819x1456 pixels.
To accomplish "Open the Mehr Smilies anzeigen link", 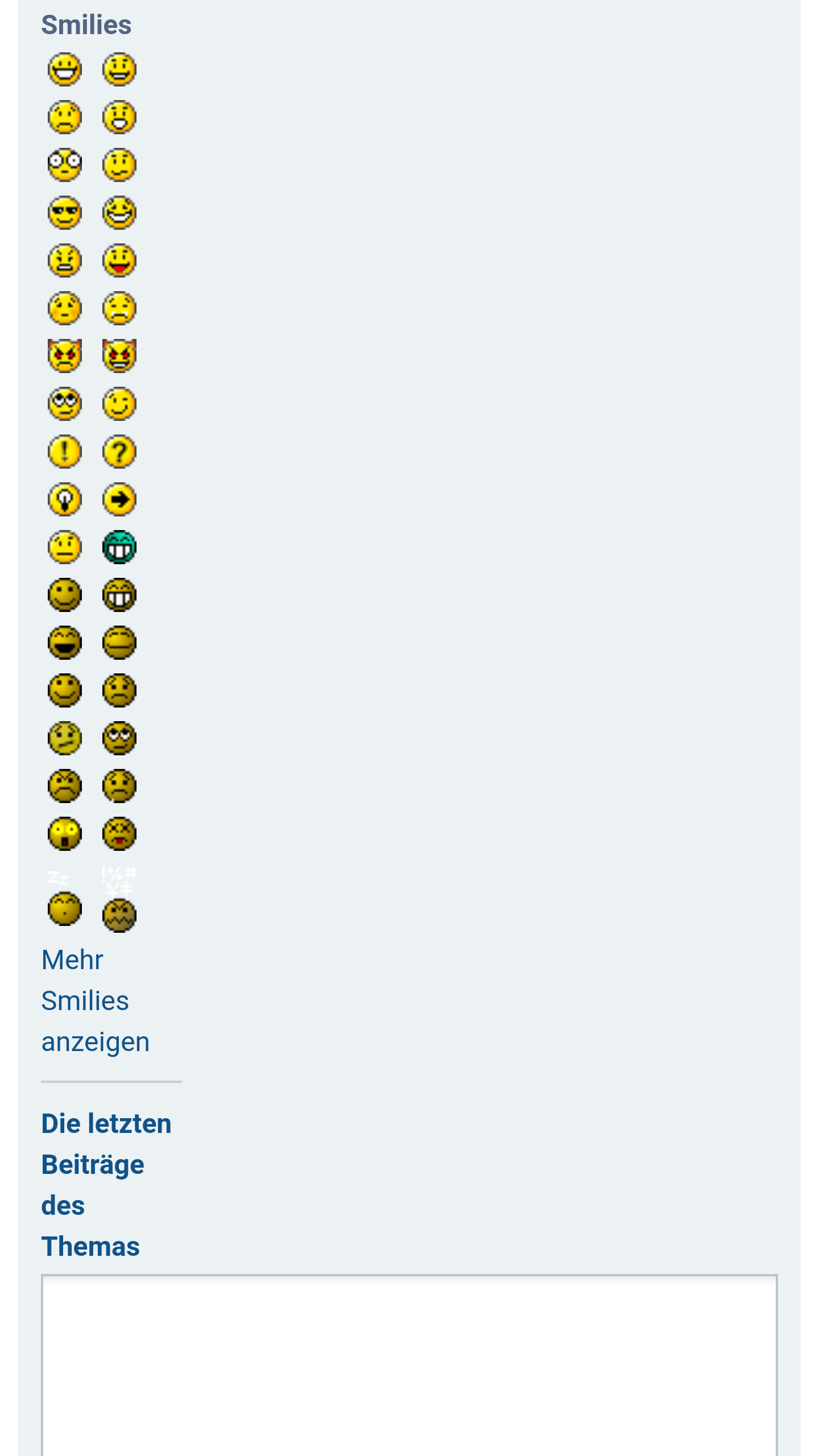I will (95, 1000).
